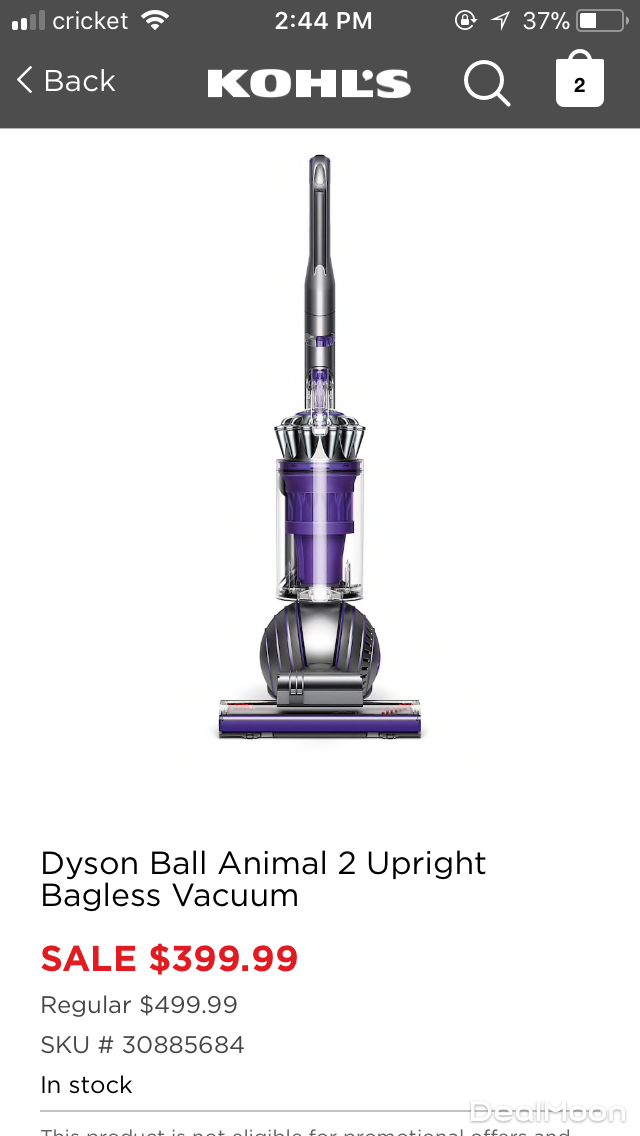Open the shopping bag with 2 items
Image resolution: width=640 pixels, height=1136 pixels.
[579, 82]
